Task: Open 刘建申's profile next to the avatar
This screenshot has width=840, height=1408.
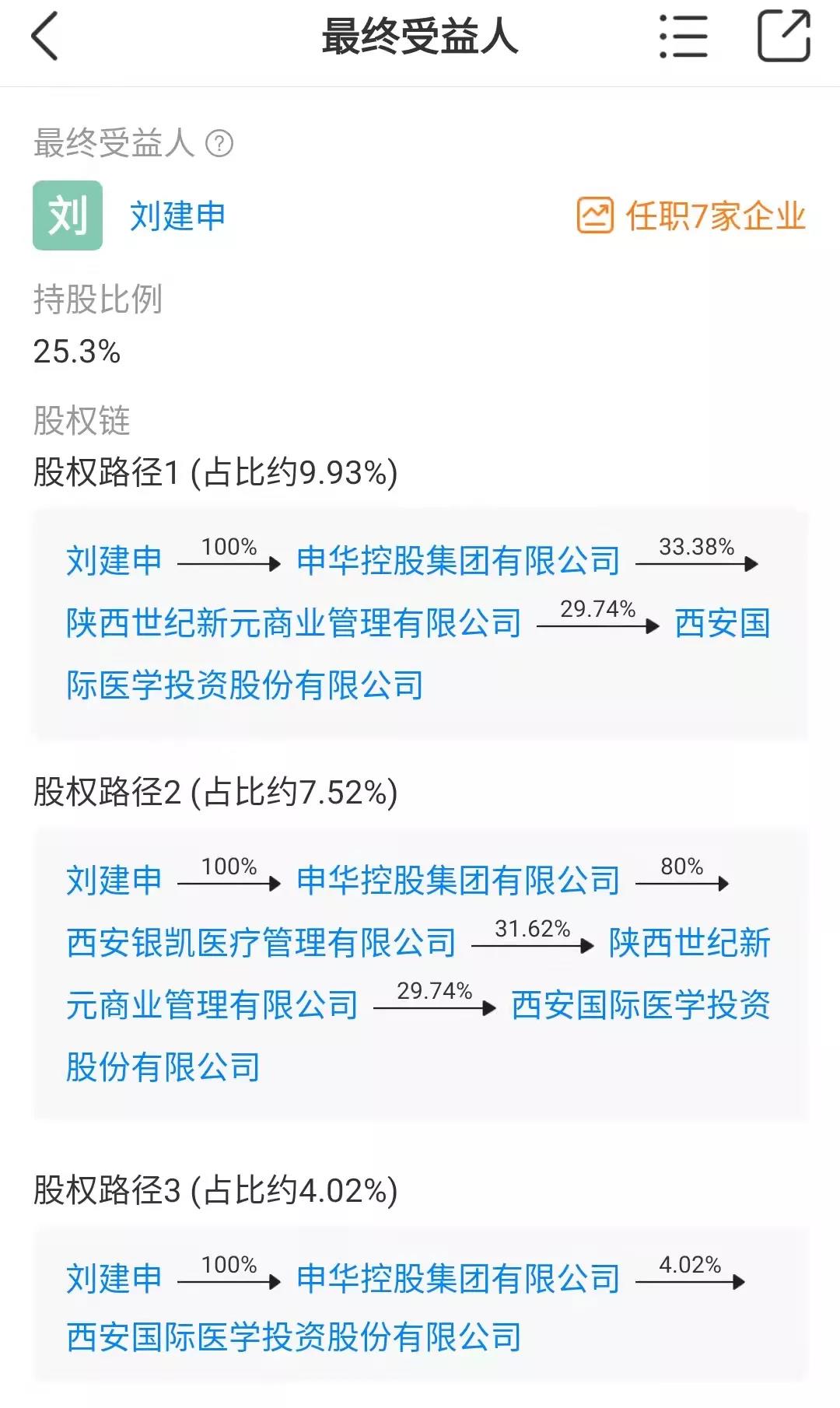Action: click(x=177, y=215)
